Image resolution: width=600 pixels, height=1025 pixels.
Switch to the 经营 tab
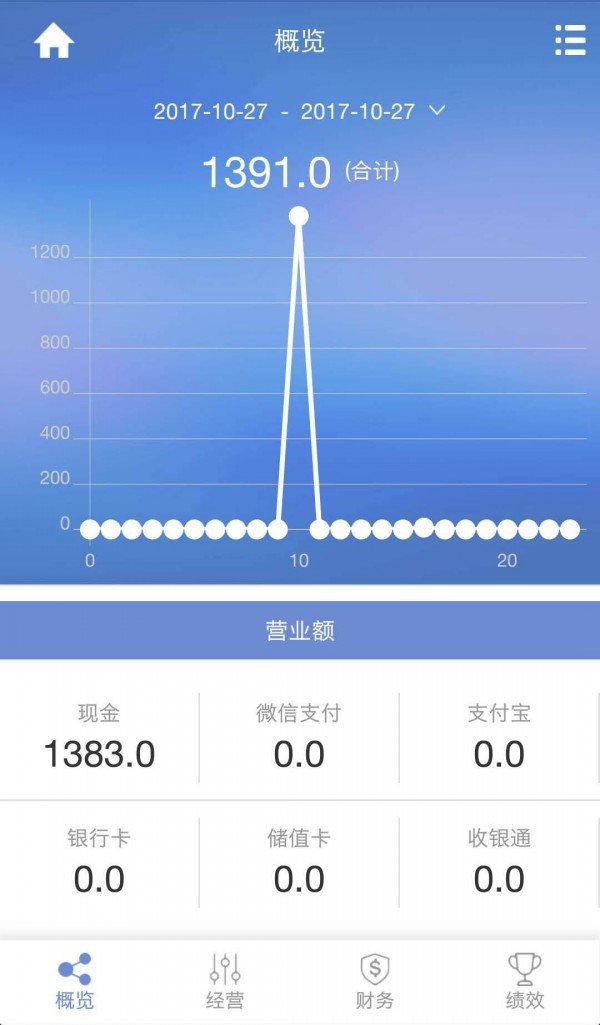(225, 981)
